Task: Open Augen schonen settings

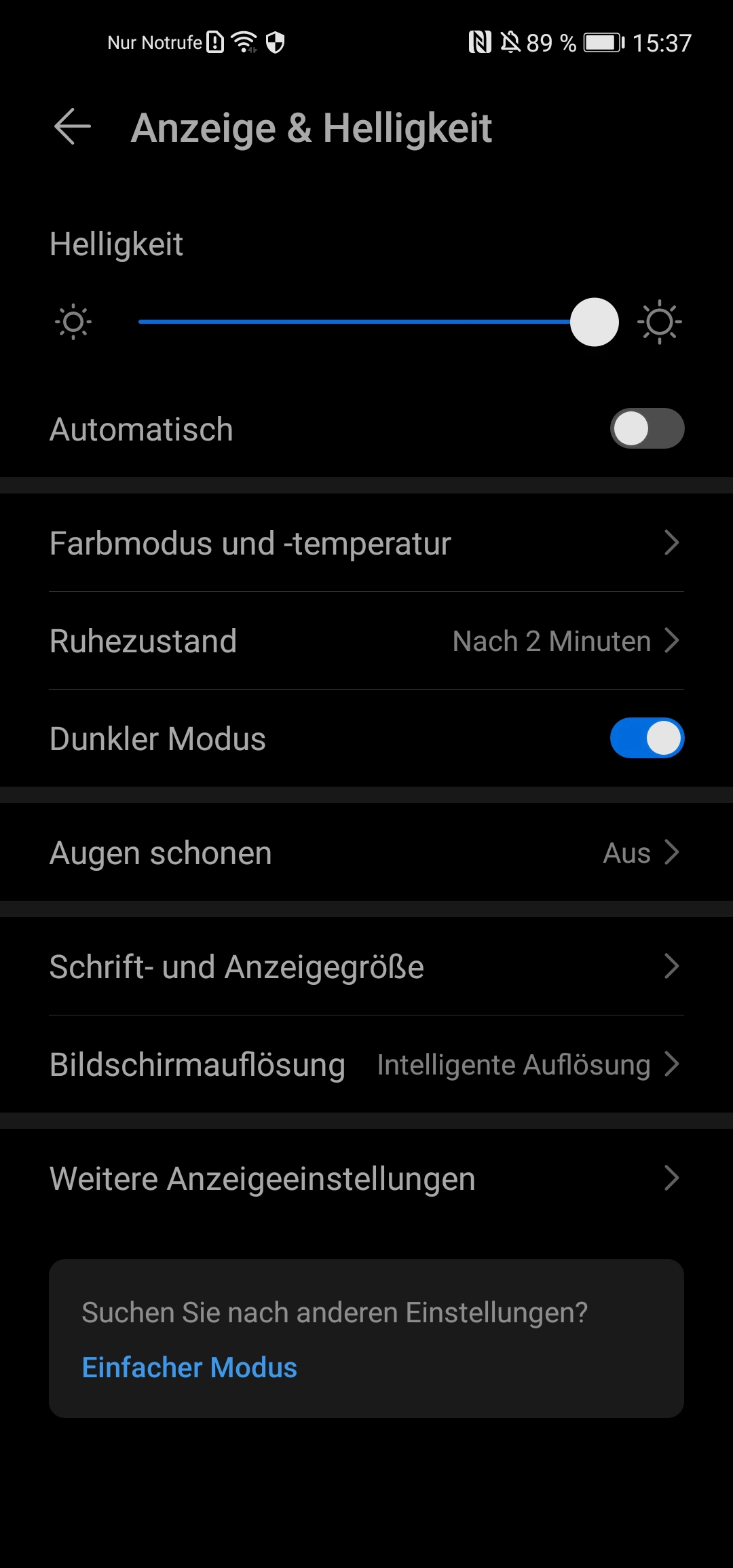Action: point(366,853)
